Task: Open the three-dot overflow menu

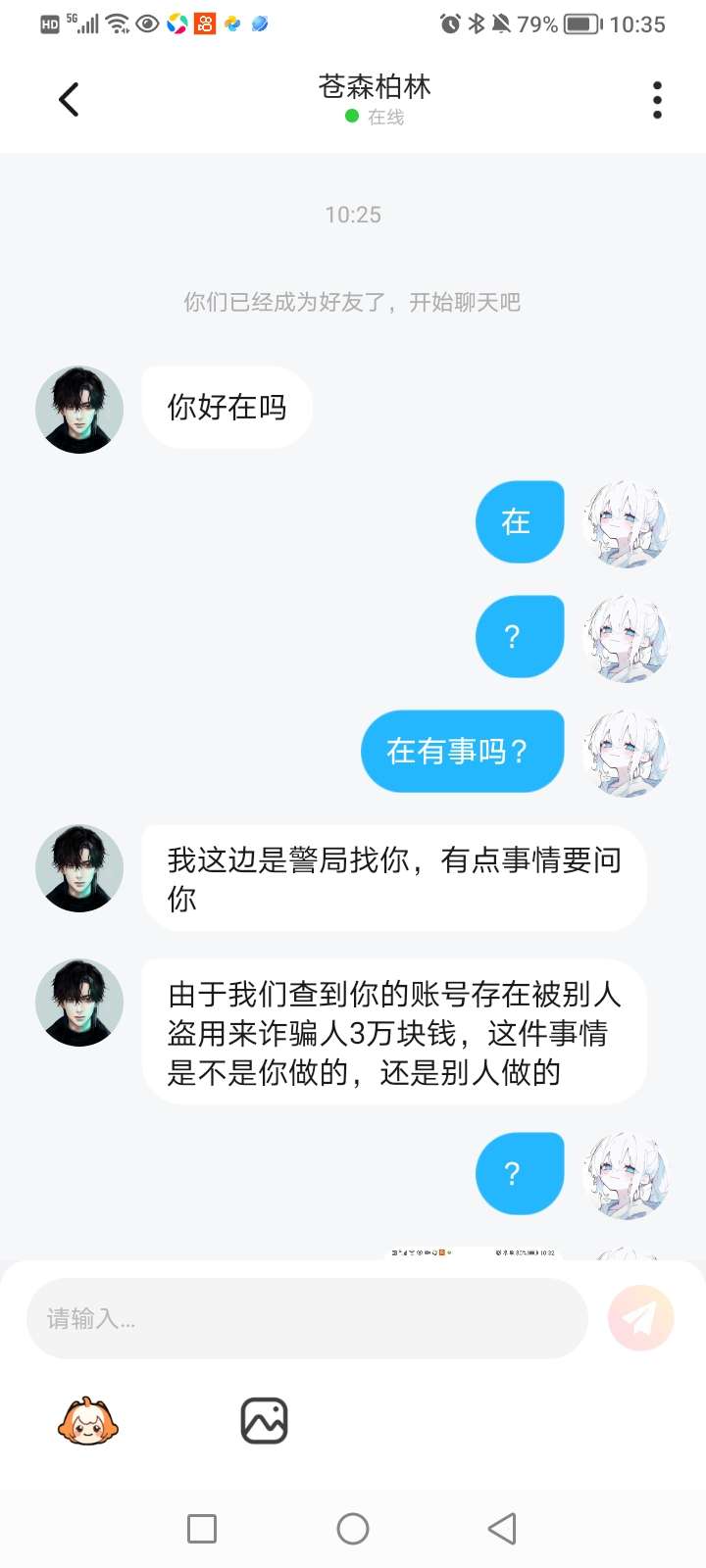Action: [x=657, y=100]
